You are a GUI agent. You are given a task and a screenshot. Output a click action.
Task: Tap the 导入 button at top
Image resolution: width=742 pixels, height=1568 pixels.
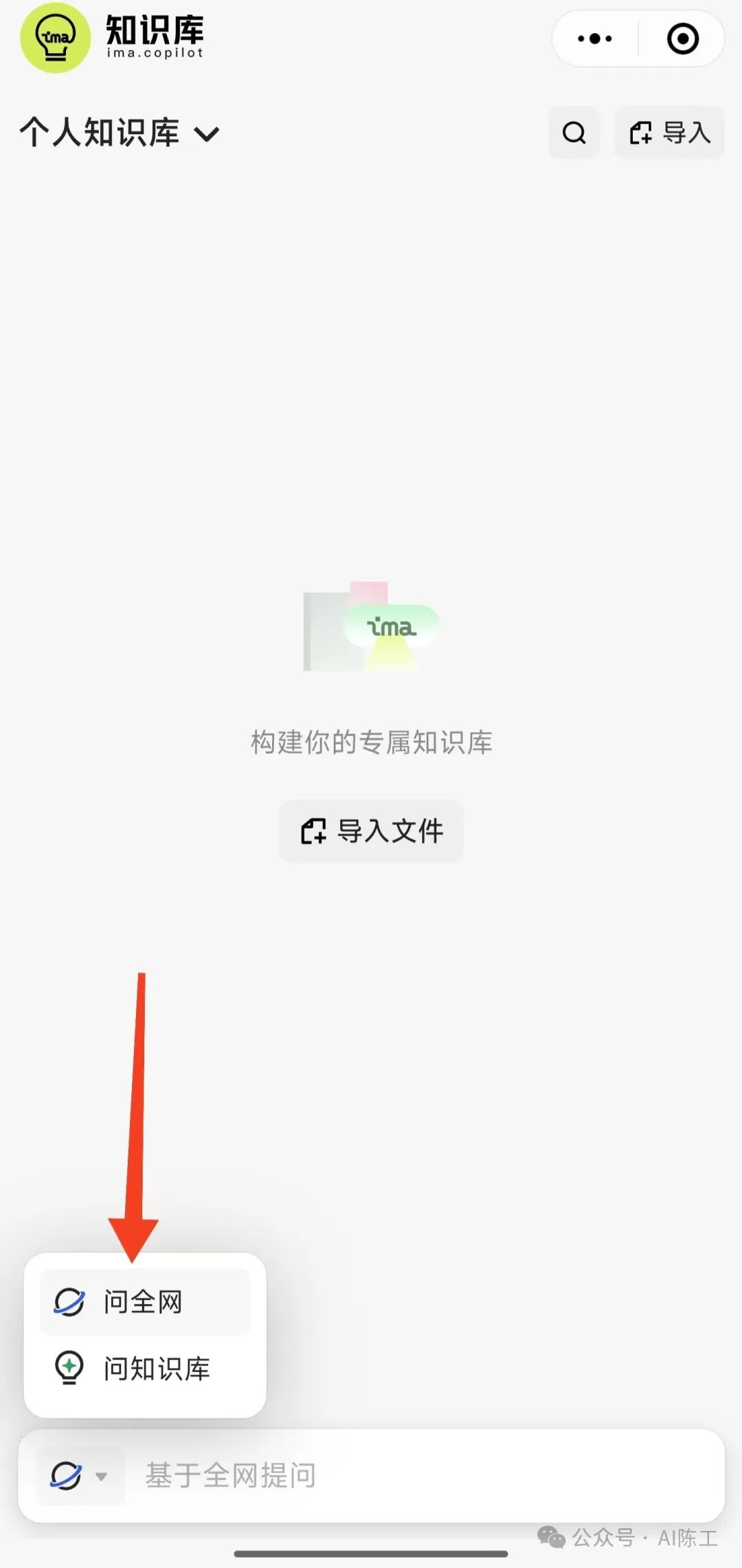[x=670, y=133]
